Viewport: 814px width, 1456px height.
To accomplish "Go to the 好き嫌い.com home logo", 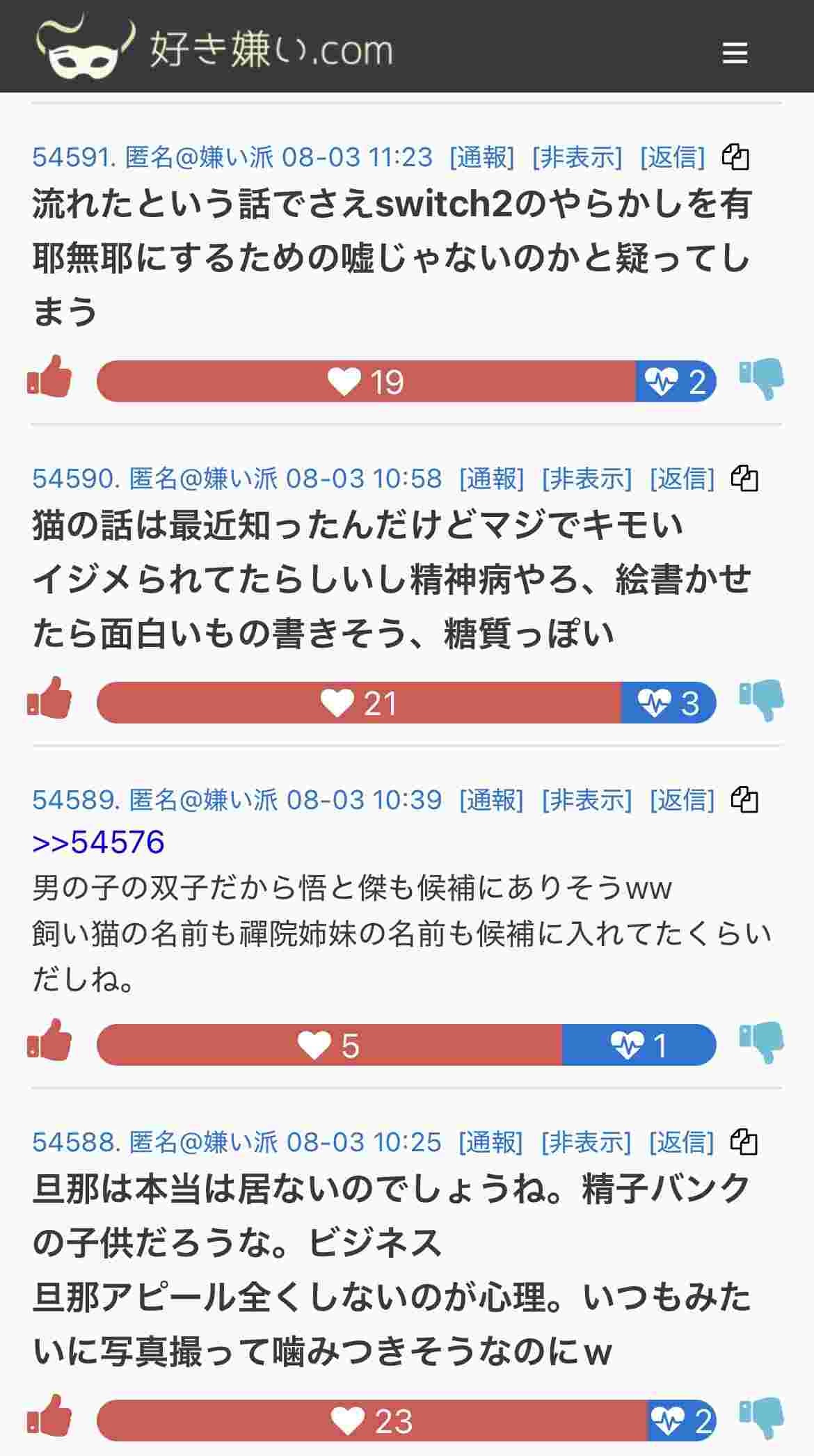I will 214,47.
